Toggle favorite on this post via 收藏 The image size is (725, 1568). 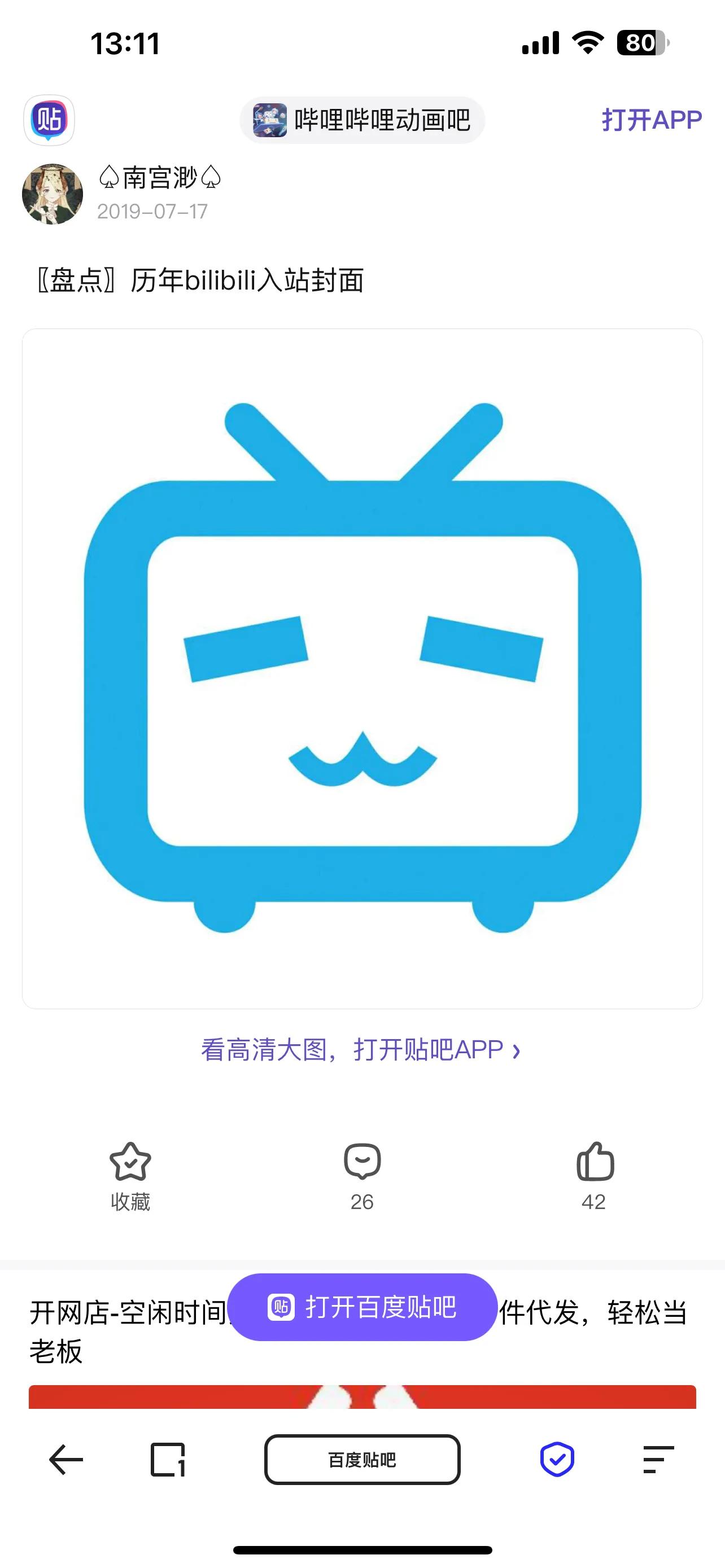click(129, 1202)
